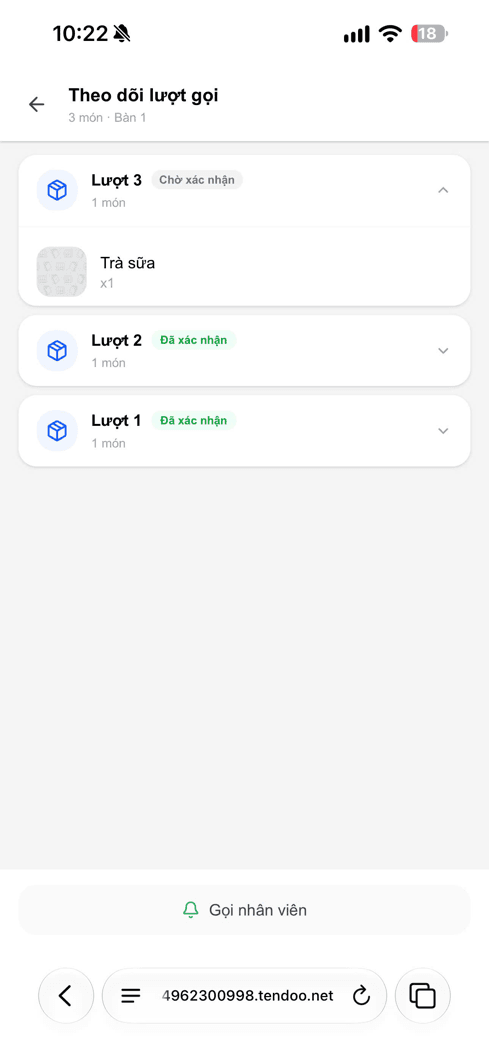Go back from Theo dõi lượt gọi
The width and height of the screenshot is (489, 1062).
(x=37, y=104)
